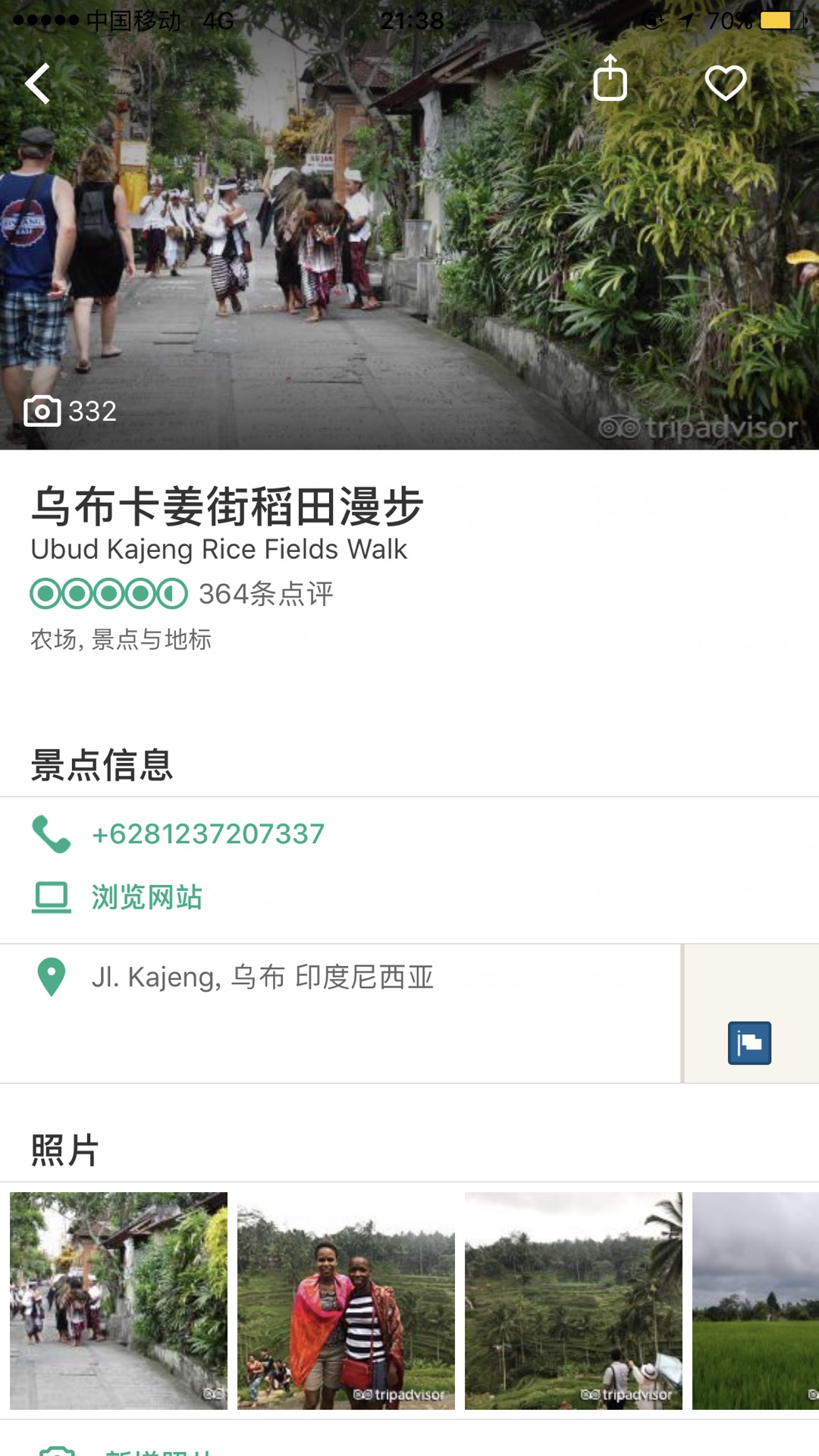The width and height of the screenshot is (819, 1456).
Task: Open the 浏览网站 website link
Action: click(x=146, y=897)
